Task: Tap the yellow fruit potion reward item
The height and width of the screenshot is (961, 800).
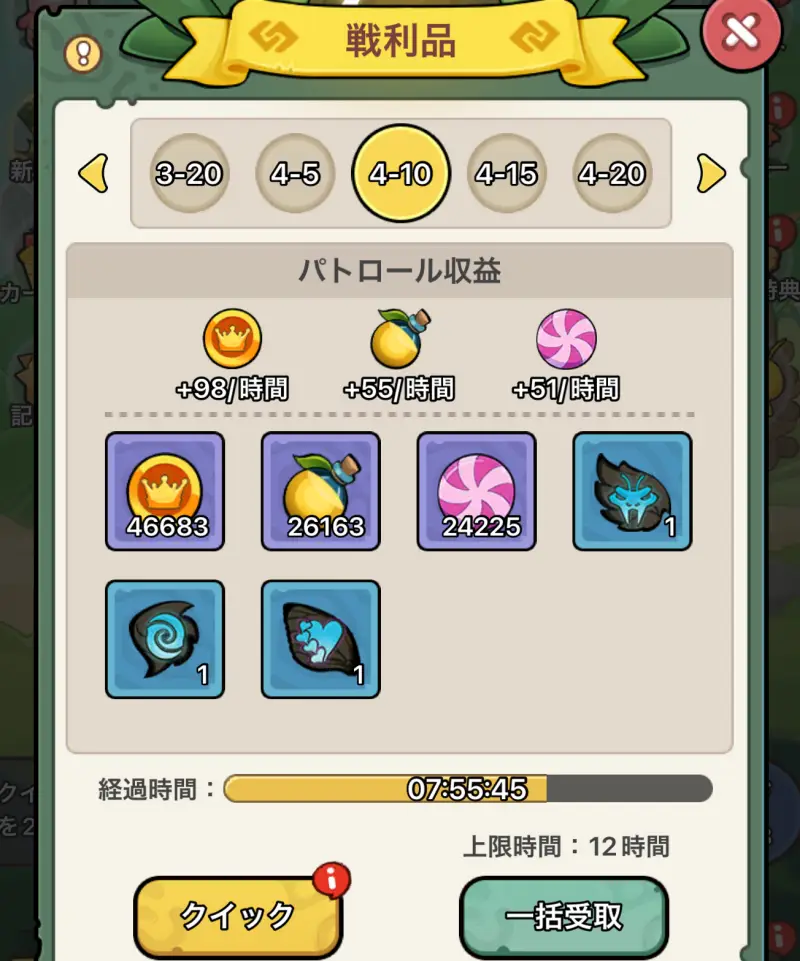Action: [x=320, y=490]
